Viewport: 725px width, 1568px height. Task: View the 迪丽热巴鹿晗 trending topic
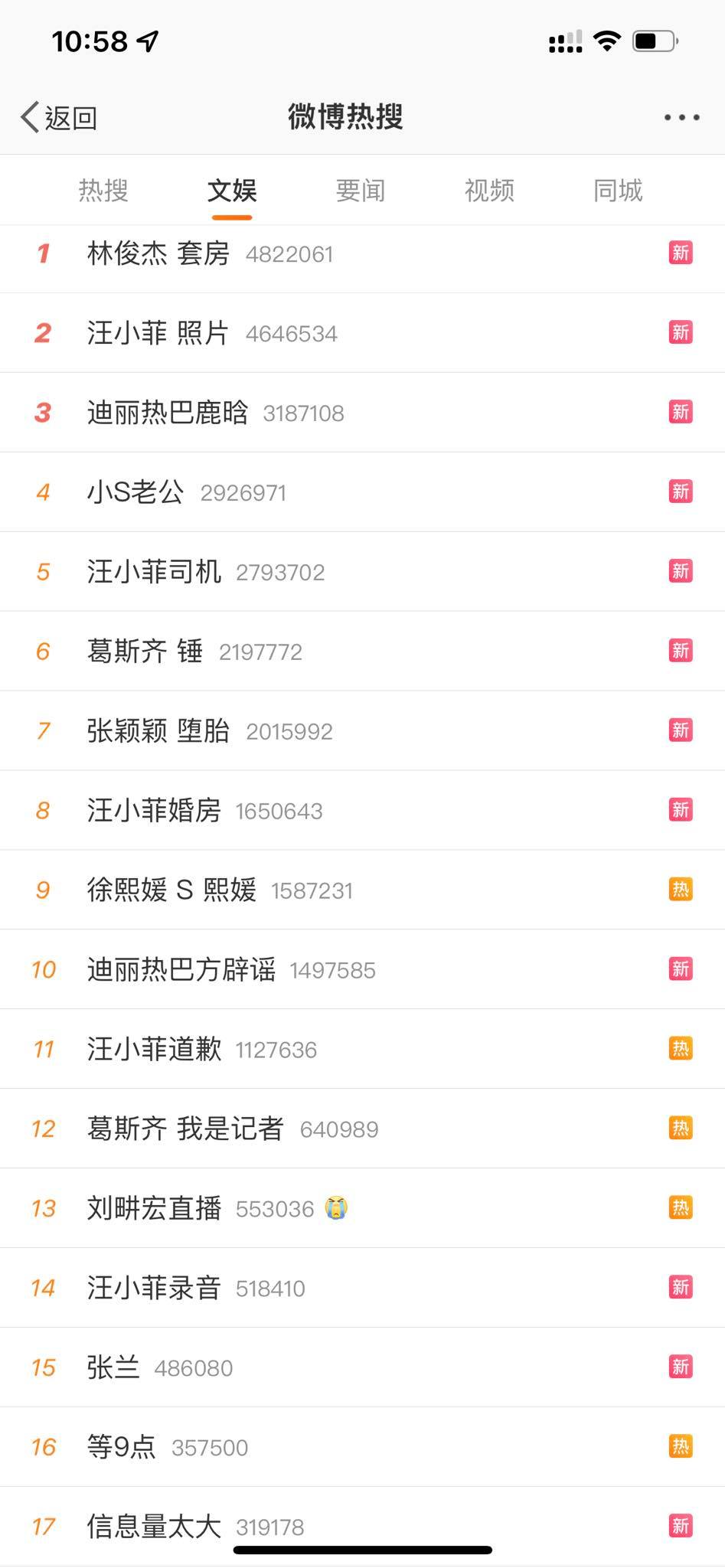click(x=168, y=413)
